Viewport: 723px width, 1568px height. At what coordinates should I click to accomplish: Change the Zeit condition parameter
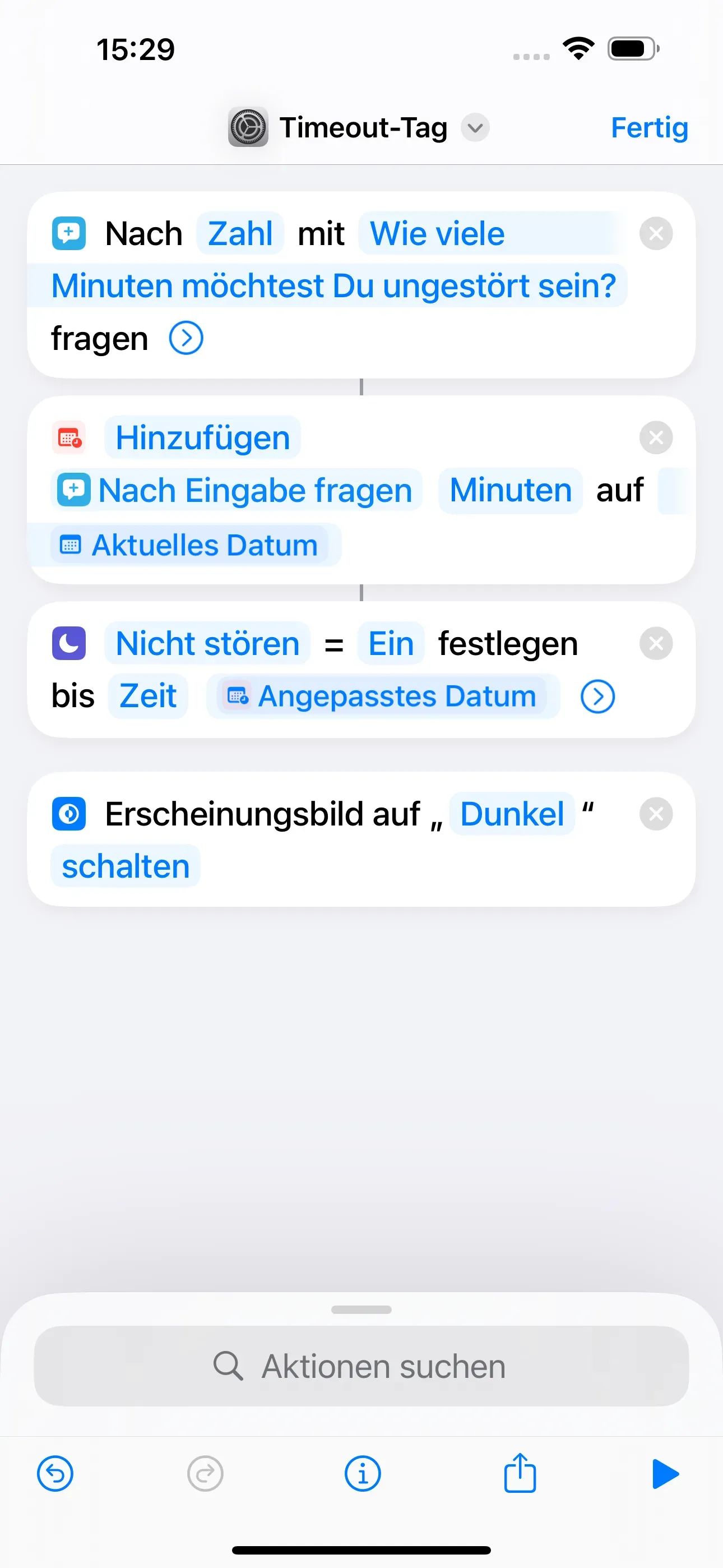tap(148, 696)
